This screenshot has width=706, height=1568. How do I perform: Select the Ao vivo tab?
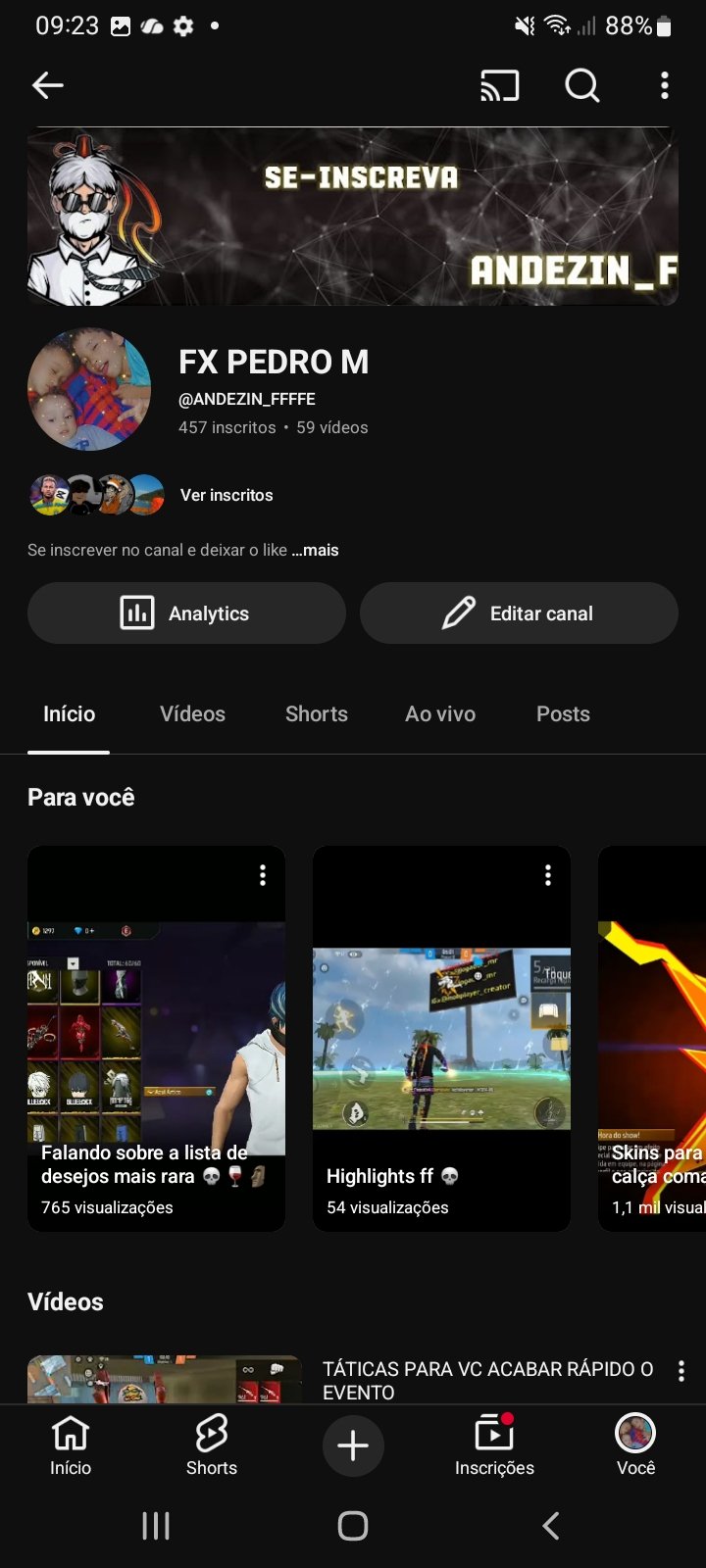coord(440,713)
